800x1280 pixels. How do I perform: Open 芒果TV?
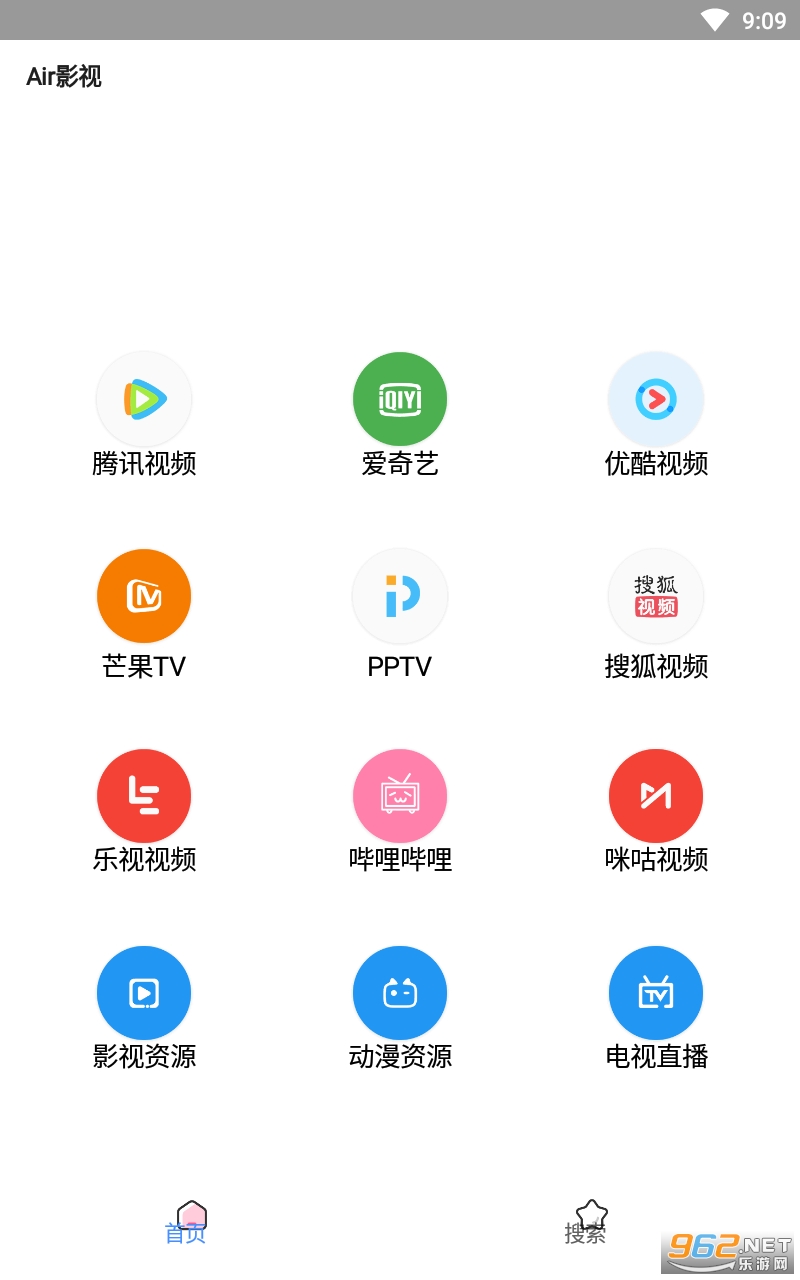pyautogui.click(x=144, y=596)
